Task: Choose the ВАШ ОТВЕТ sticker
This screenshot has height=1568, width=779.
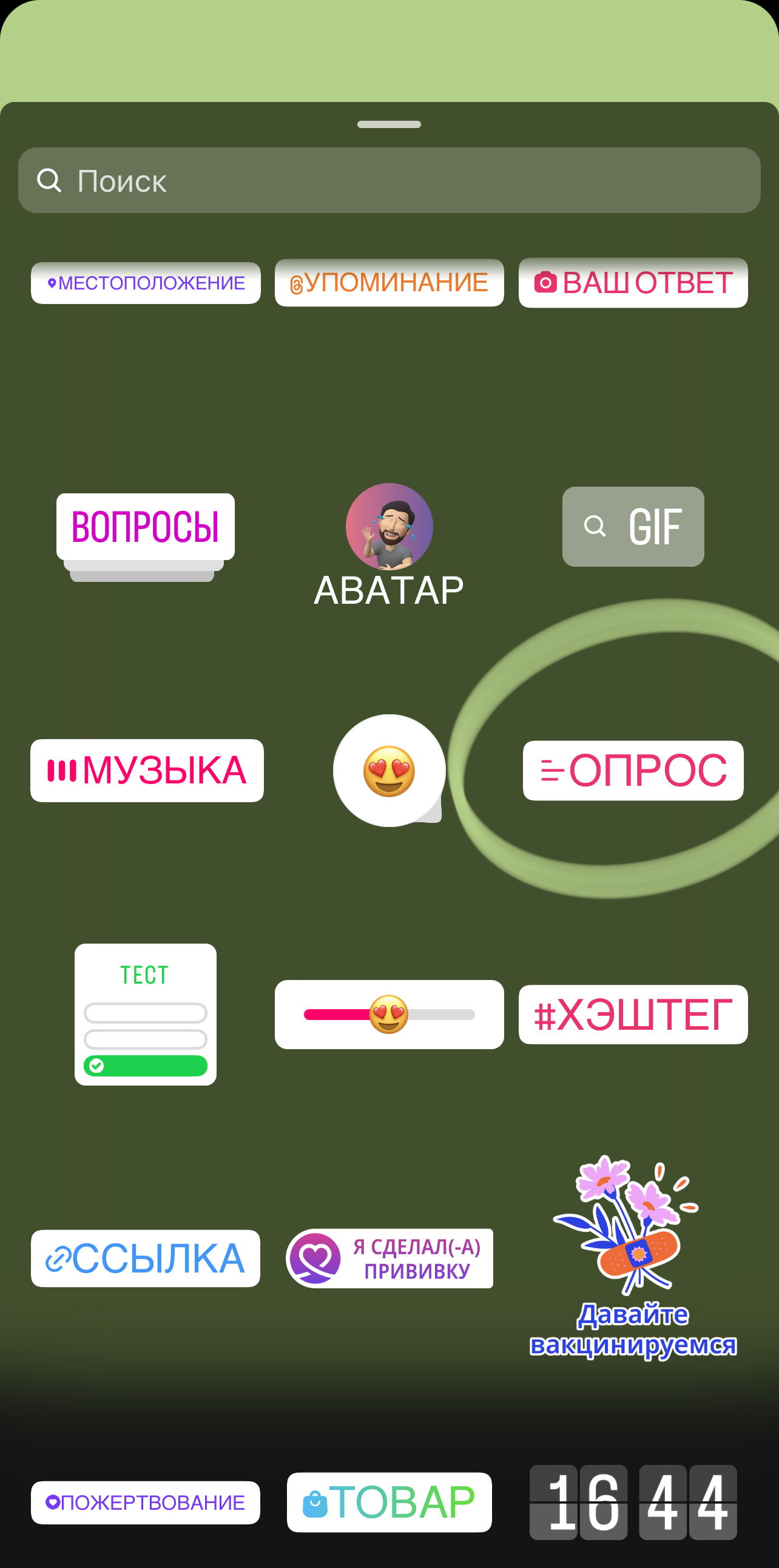Action: 633,283
